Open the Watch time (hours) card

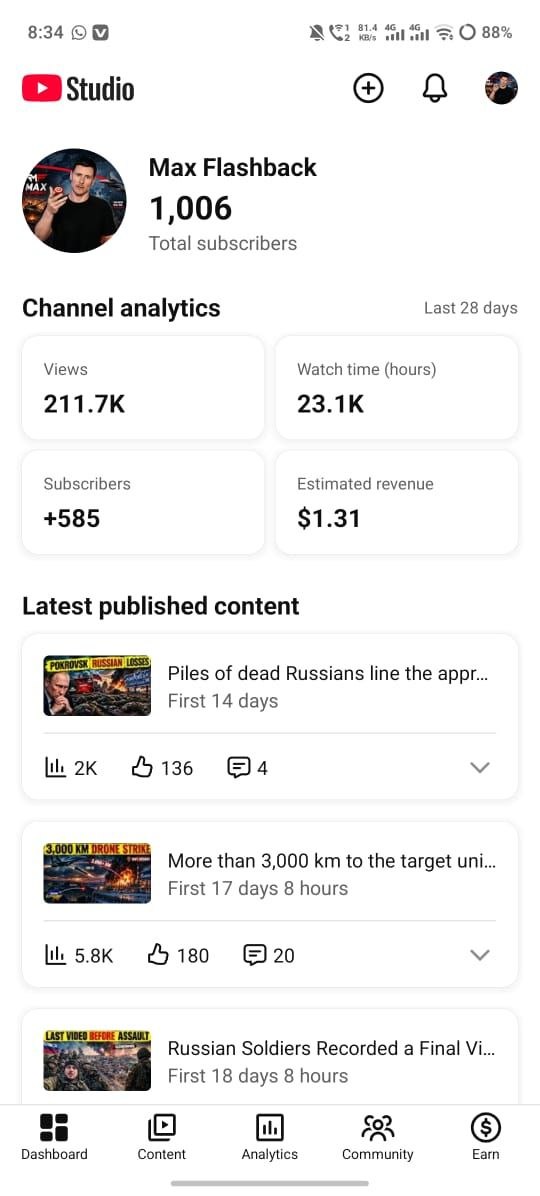click(397, 388)
